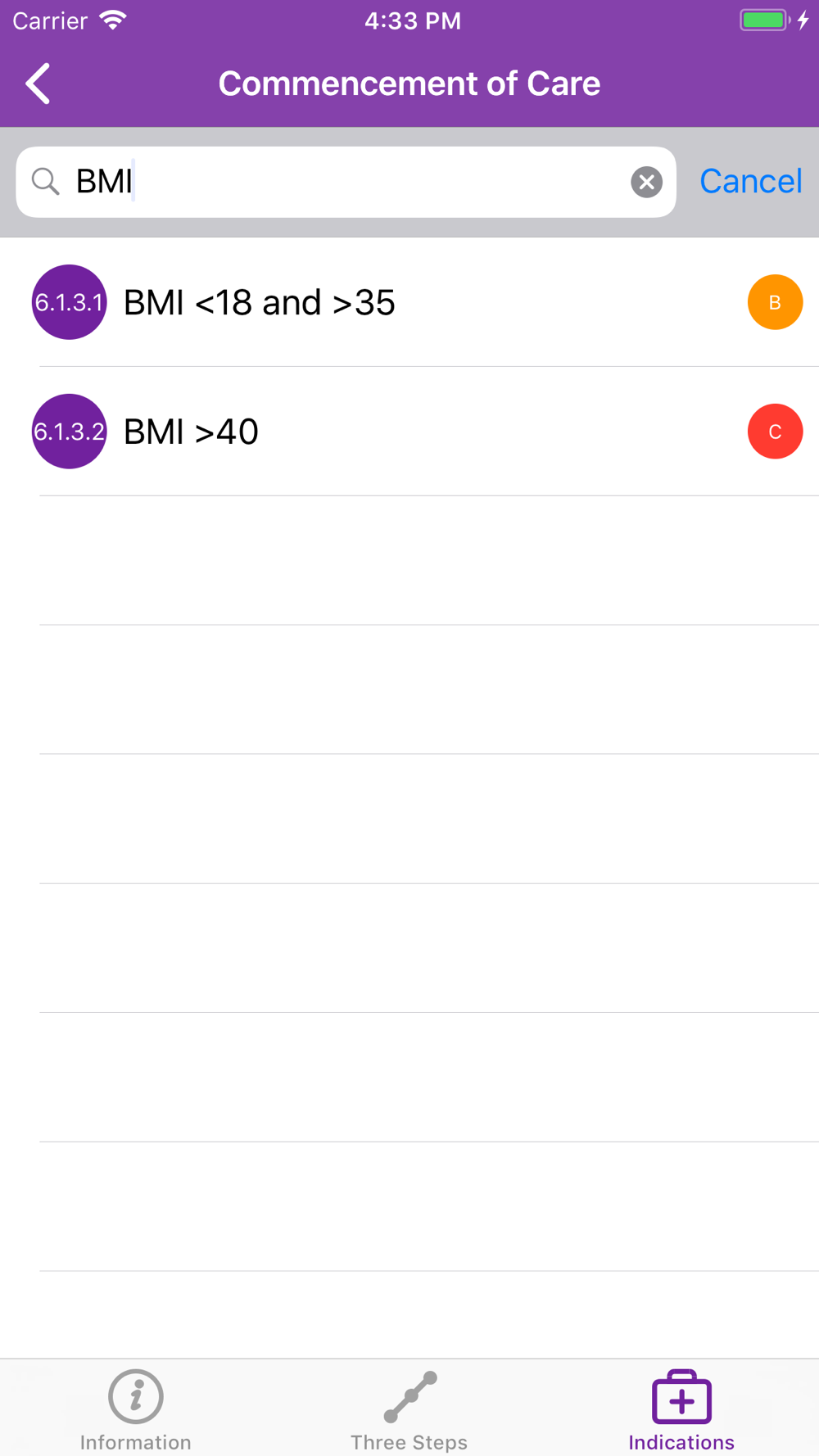
Task: Clear the BMI search text
Action: (646, 182)
